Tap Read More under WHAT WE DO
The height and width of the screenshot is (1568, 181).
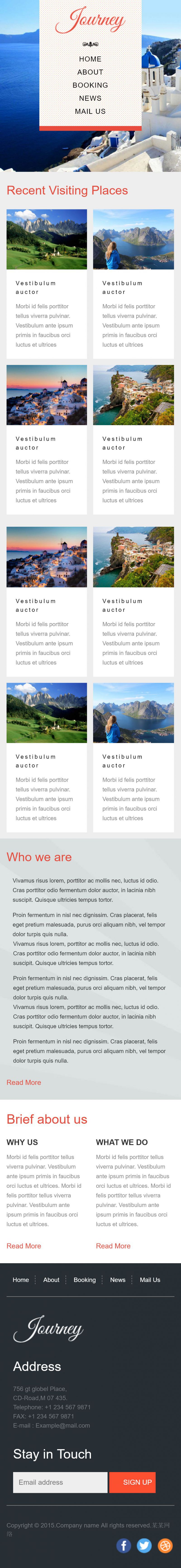point(113,1246)
